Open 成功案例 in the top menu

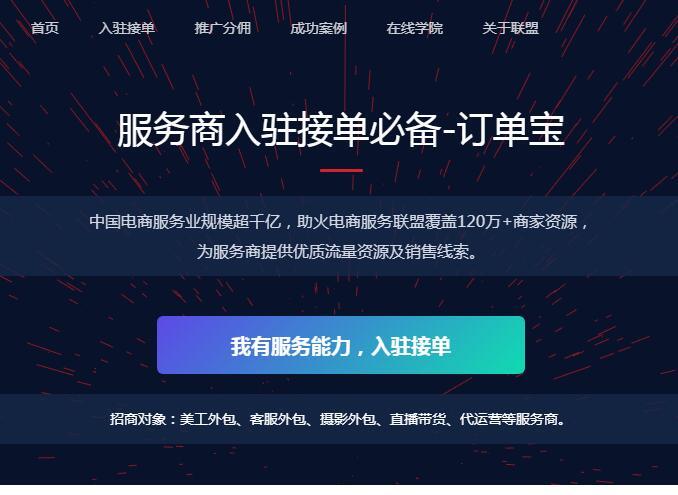click(319, 28)
